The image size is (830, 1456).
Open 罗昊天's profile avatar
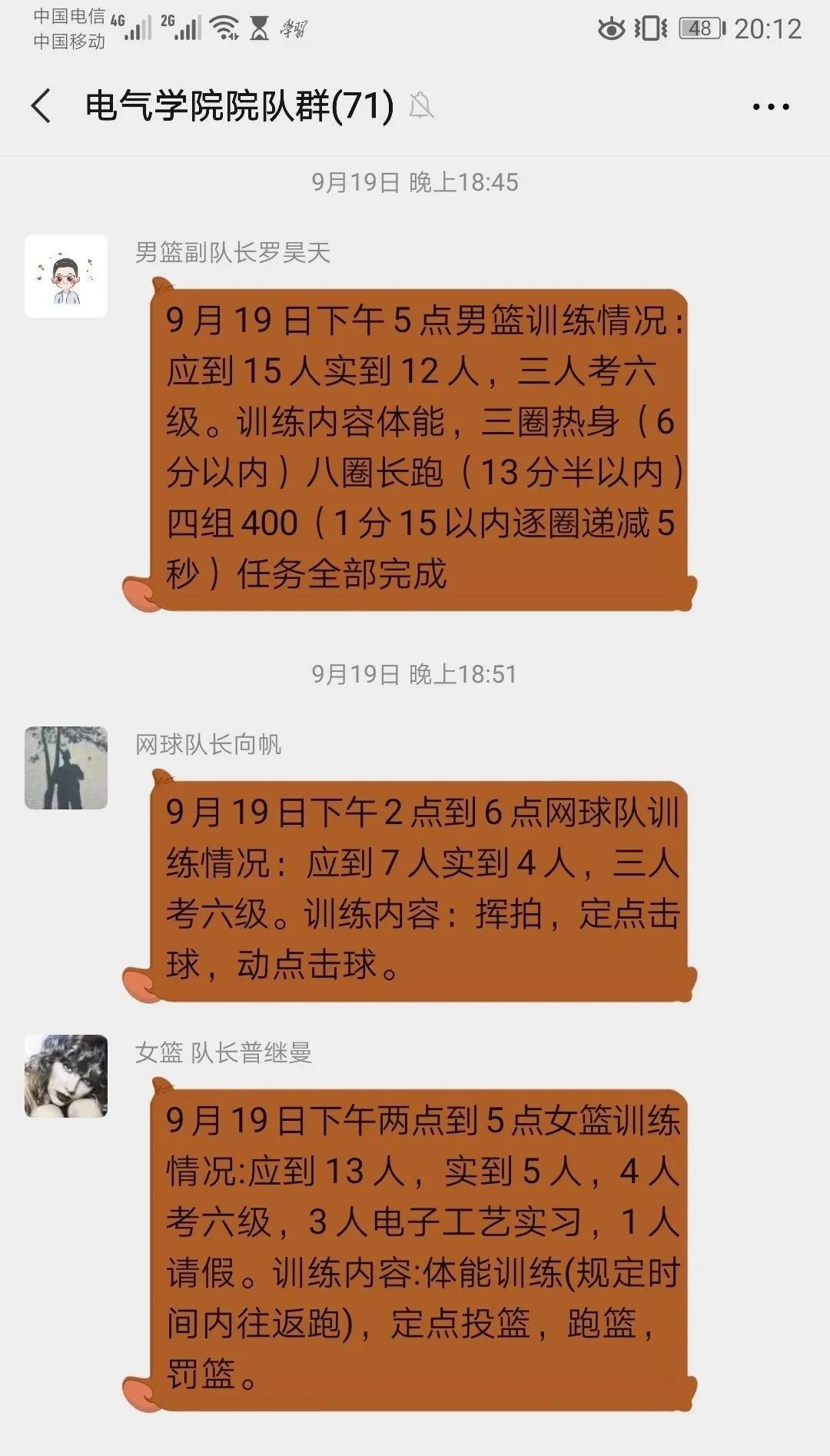(66, 276)
